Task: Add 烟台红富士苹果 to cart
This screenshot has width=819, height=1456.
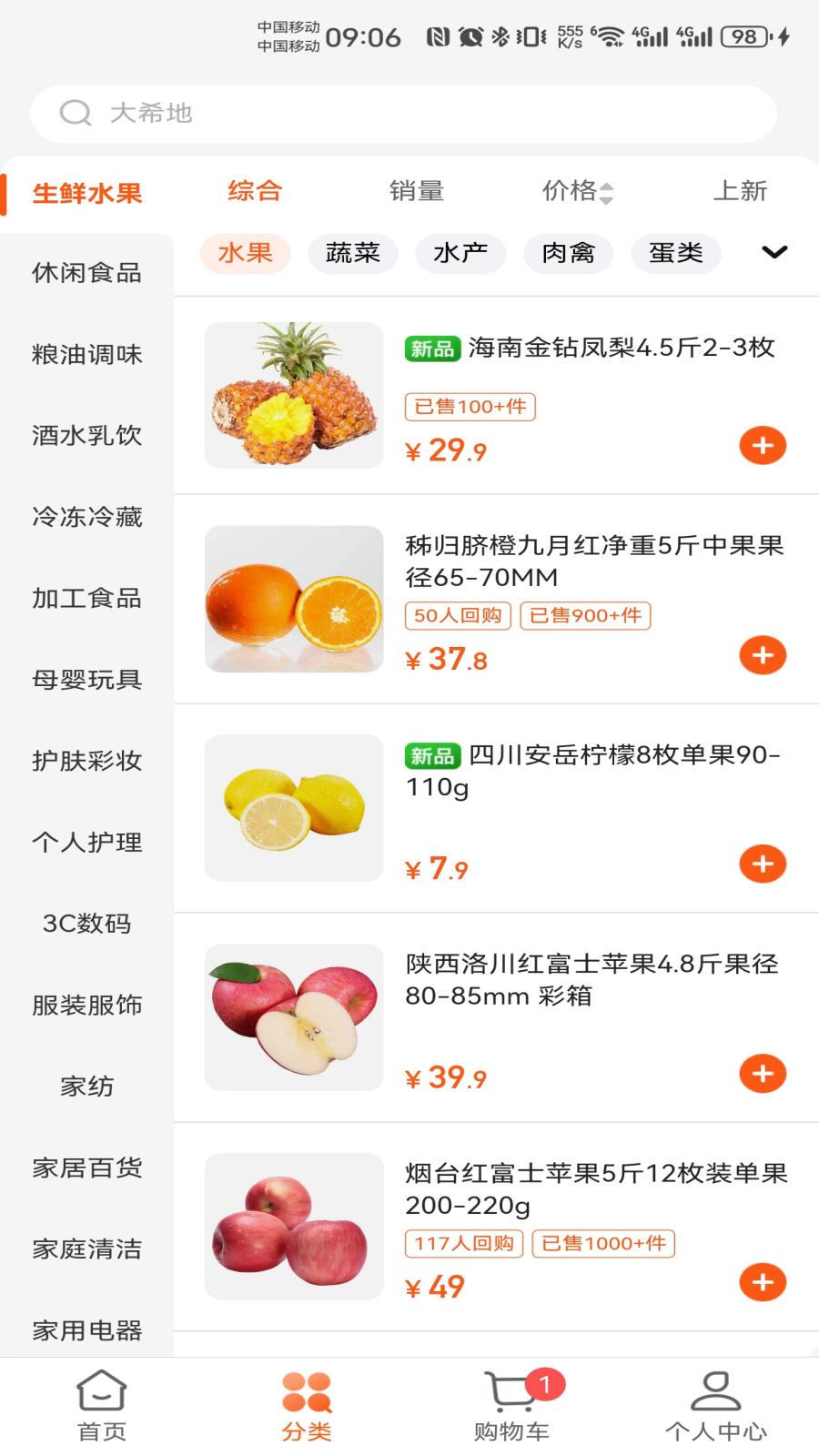Action: point(763,1284)
